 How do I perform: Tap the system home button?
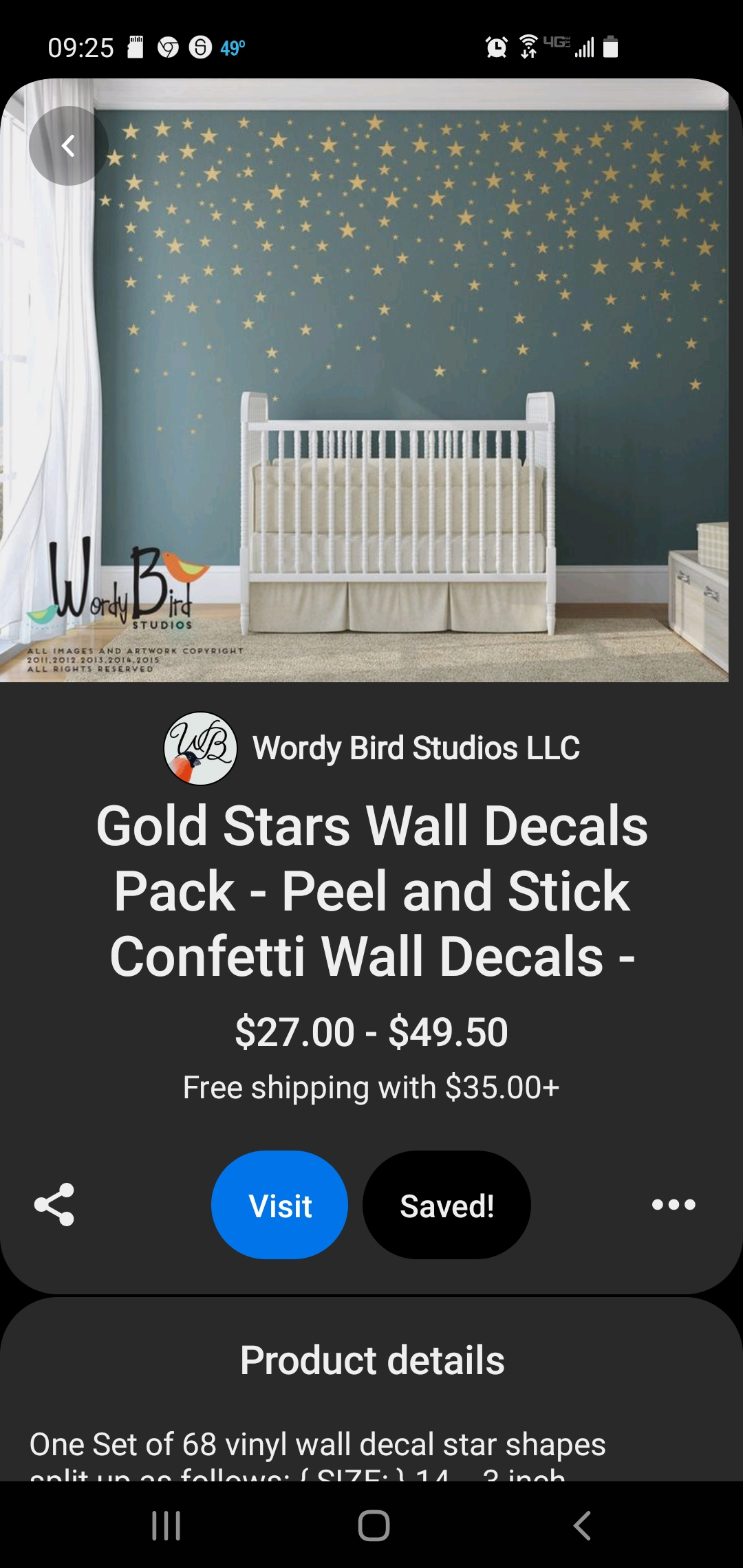coord(374,1525)
